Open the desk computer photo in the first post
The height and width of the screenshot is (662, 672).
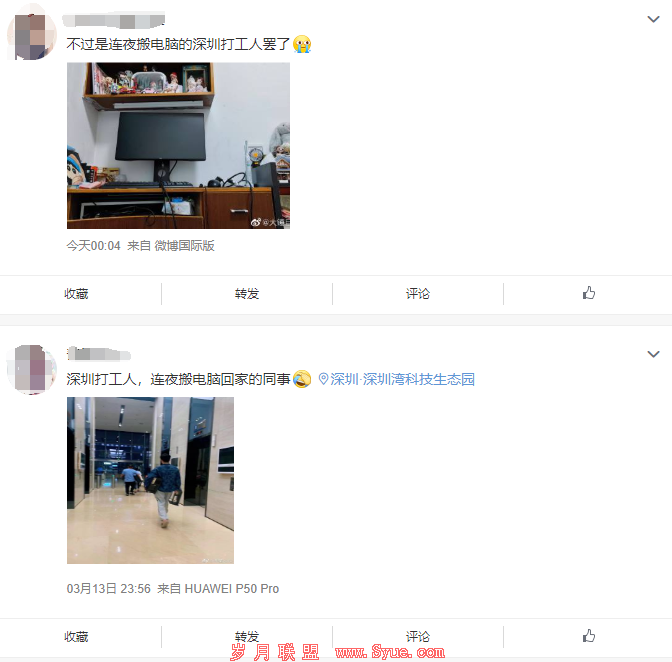(178, 146)
